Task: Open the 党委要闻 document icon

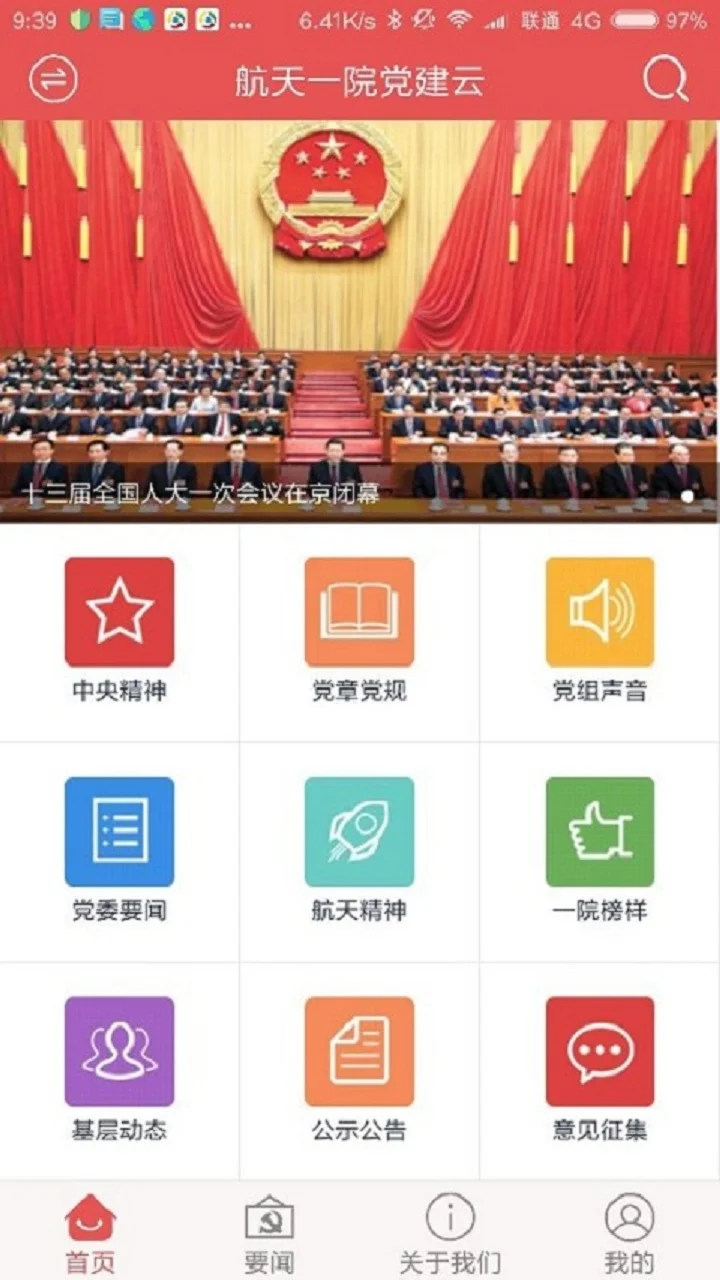Action: [x=119, y=831]
